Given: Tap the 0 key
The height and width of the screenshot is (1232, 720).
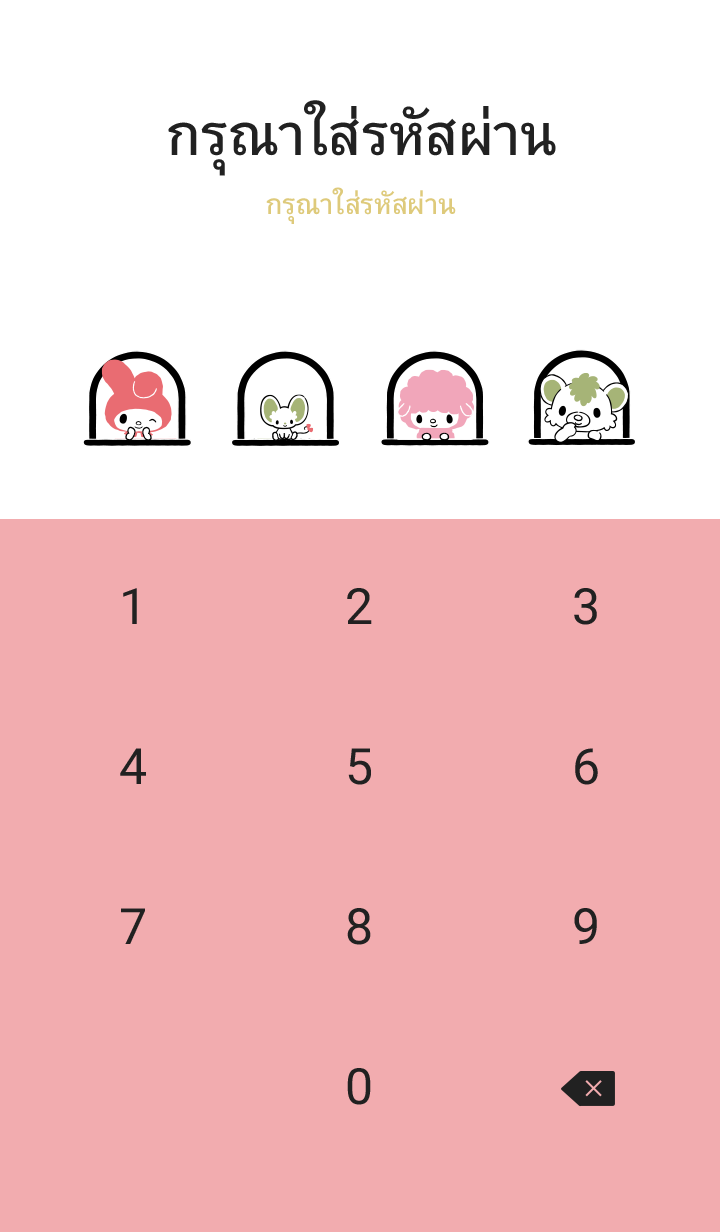Looking at the screenshot, I should point(359,1087).
